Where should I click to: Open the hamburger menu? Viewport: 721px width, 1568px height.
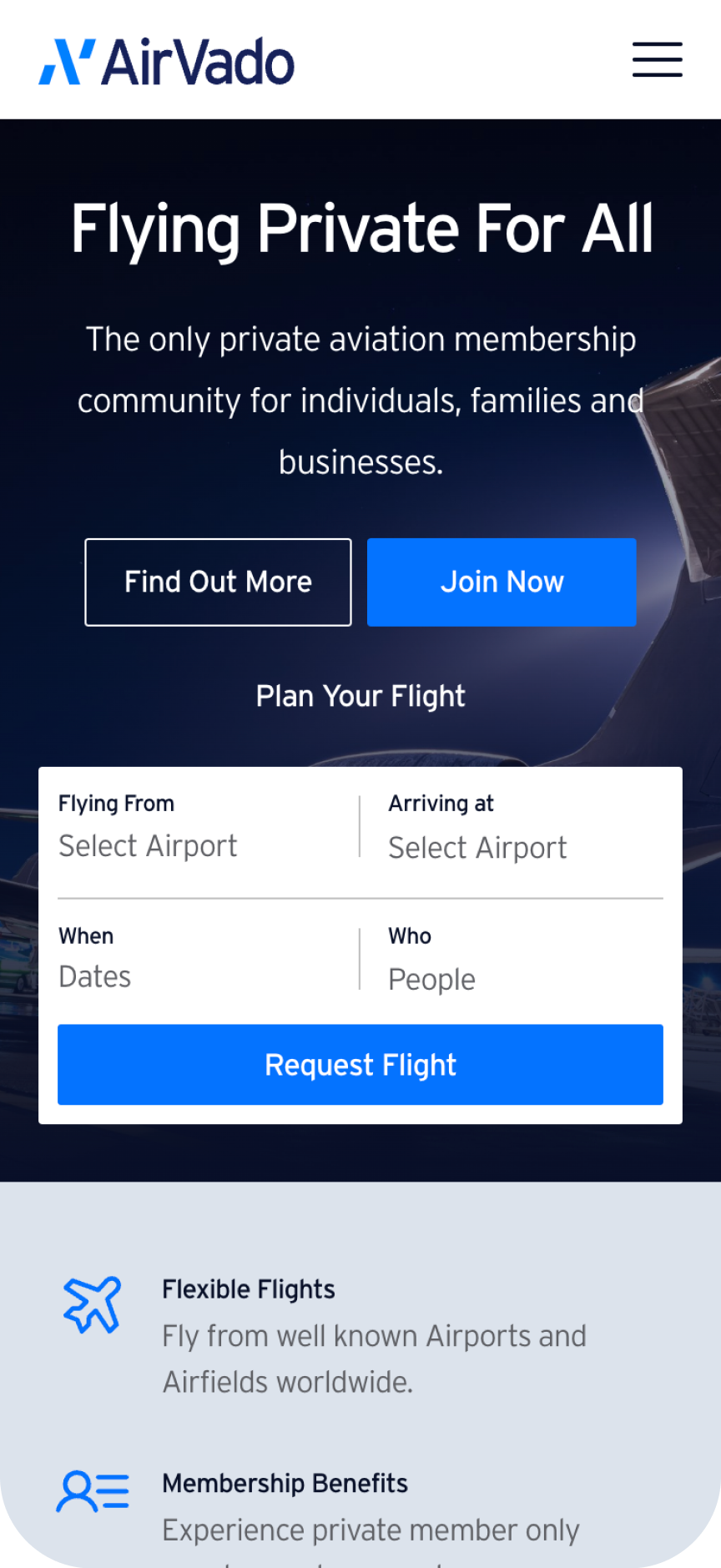[657, 59]
